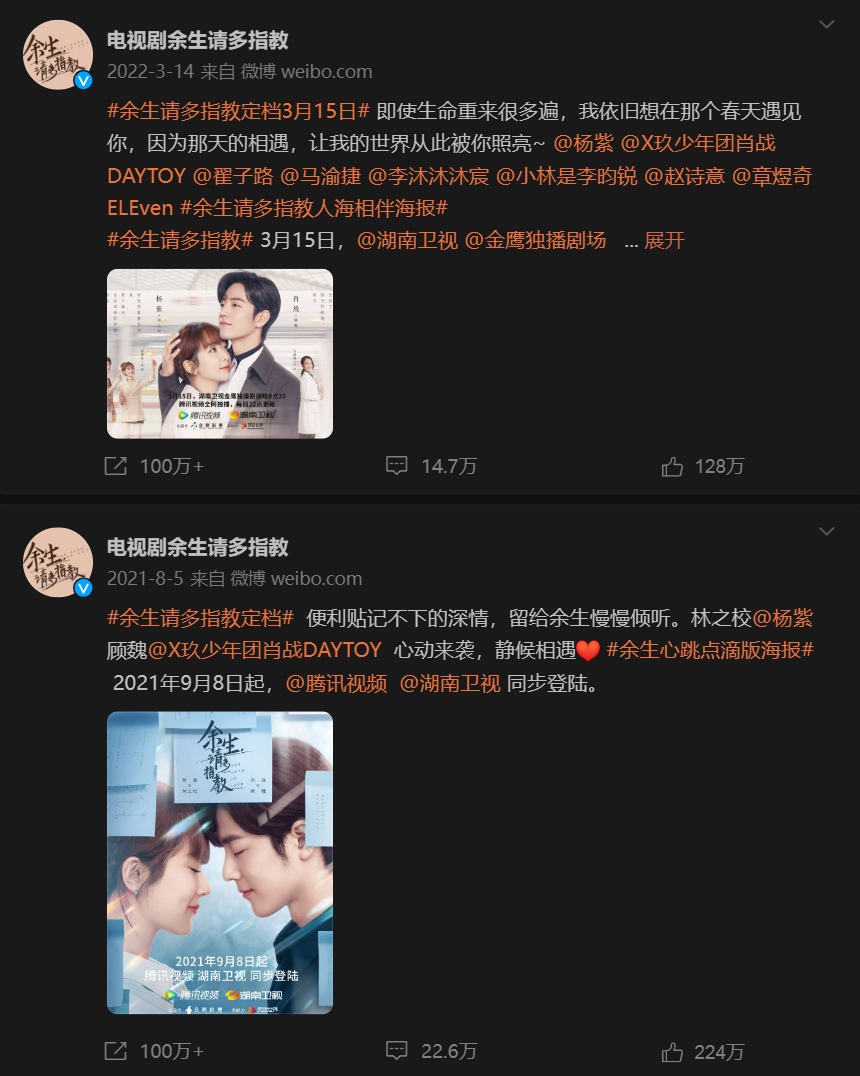Open hashtag #余生请多指教定档3月15日#
This screenshot has width=860, height=1076.
click(239, 111)
